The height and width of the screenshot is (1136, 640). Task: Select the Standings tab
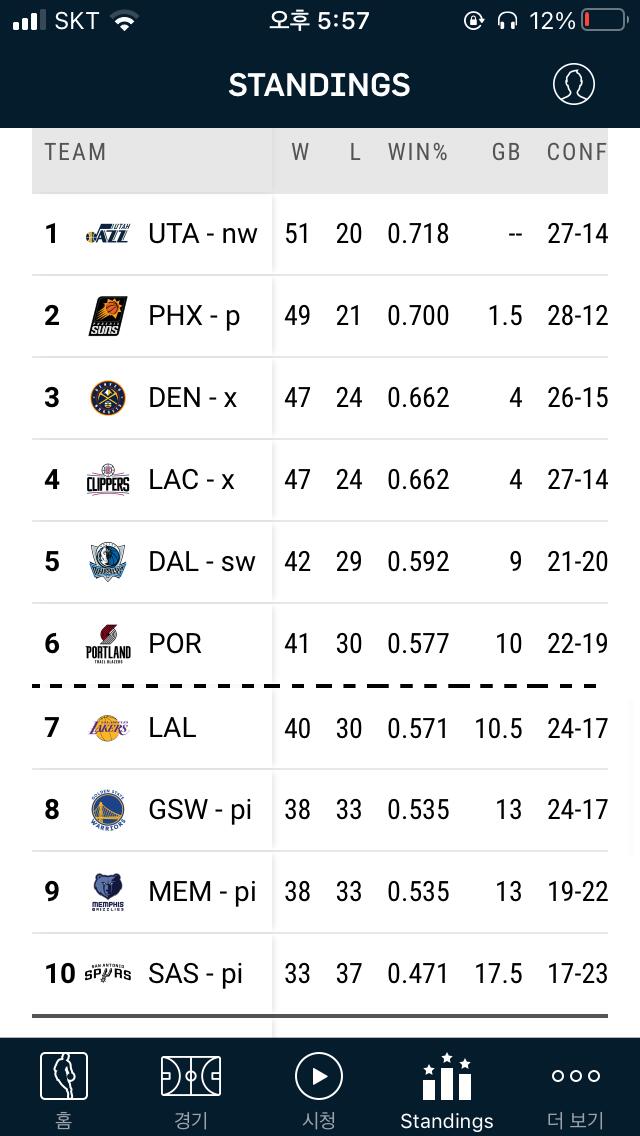point(446,1089)
